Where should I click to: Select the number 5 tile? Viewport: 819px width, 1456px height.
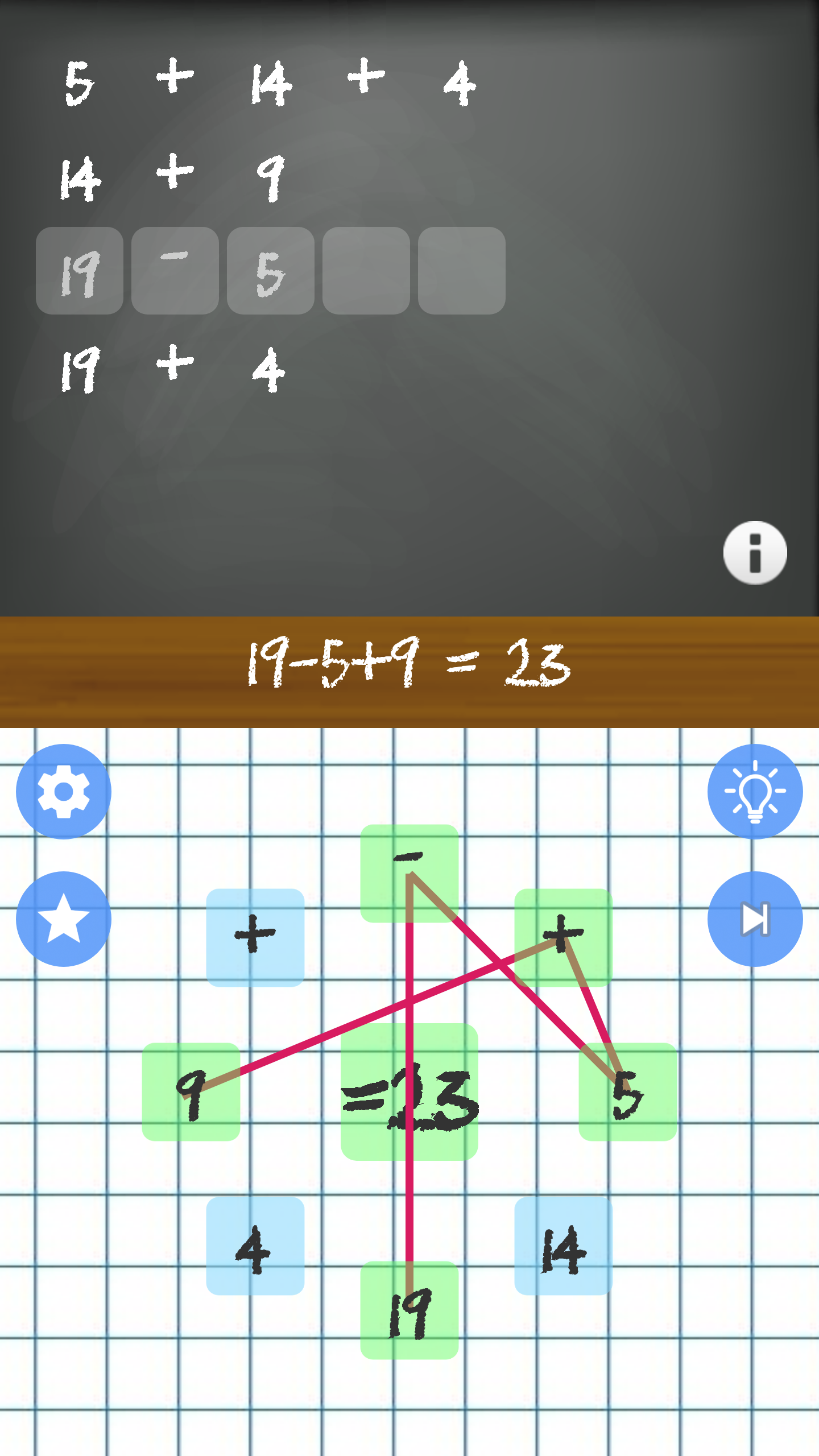pos(627,1091)
